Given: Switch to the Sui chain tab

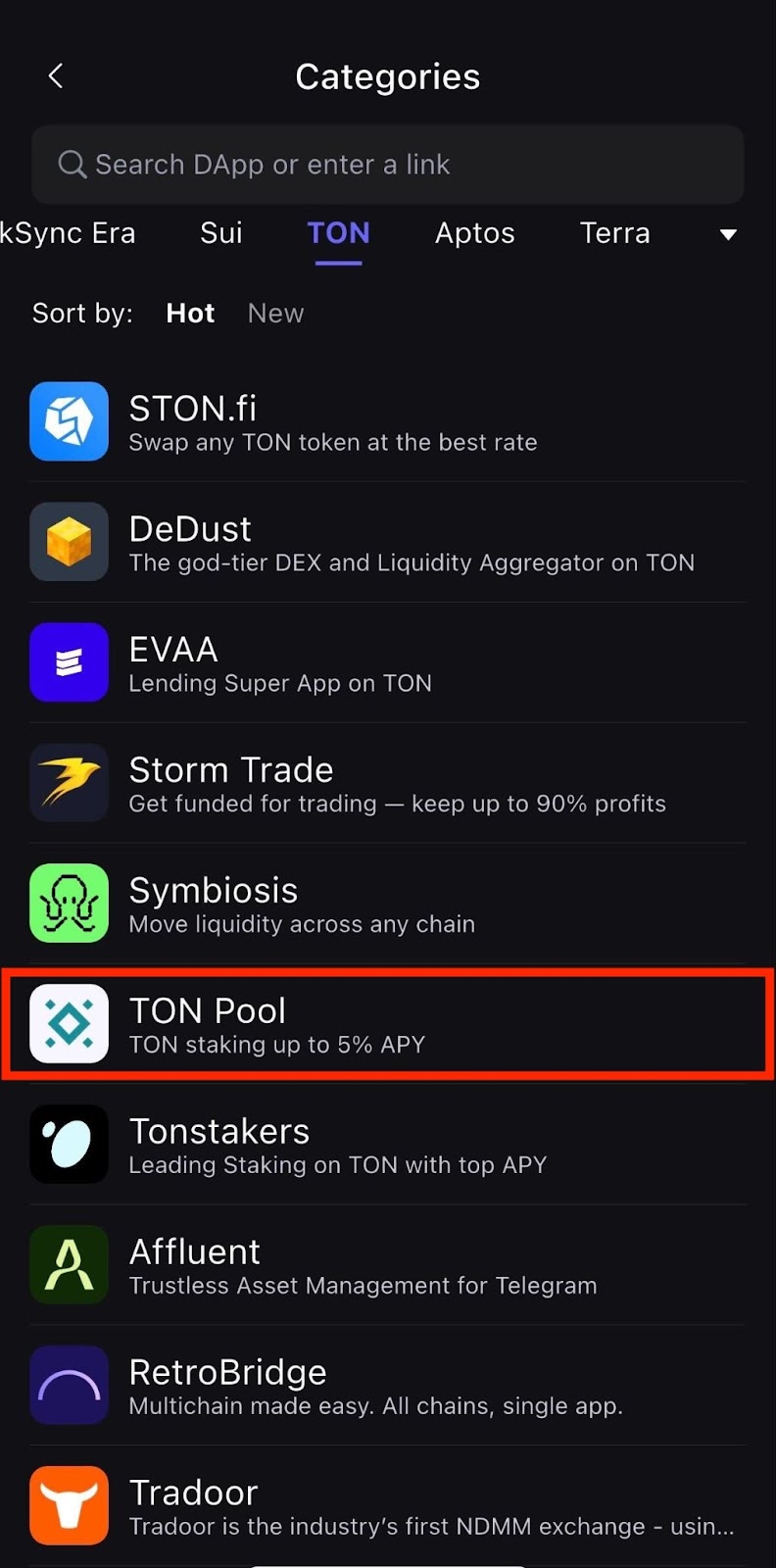Looking at the screenshot, I should click(x=221, y=233).
